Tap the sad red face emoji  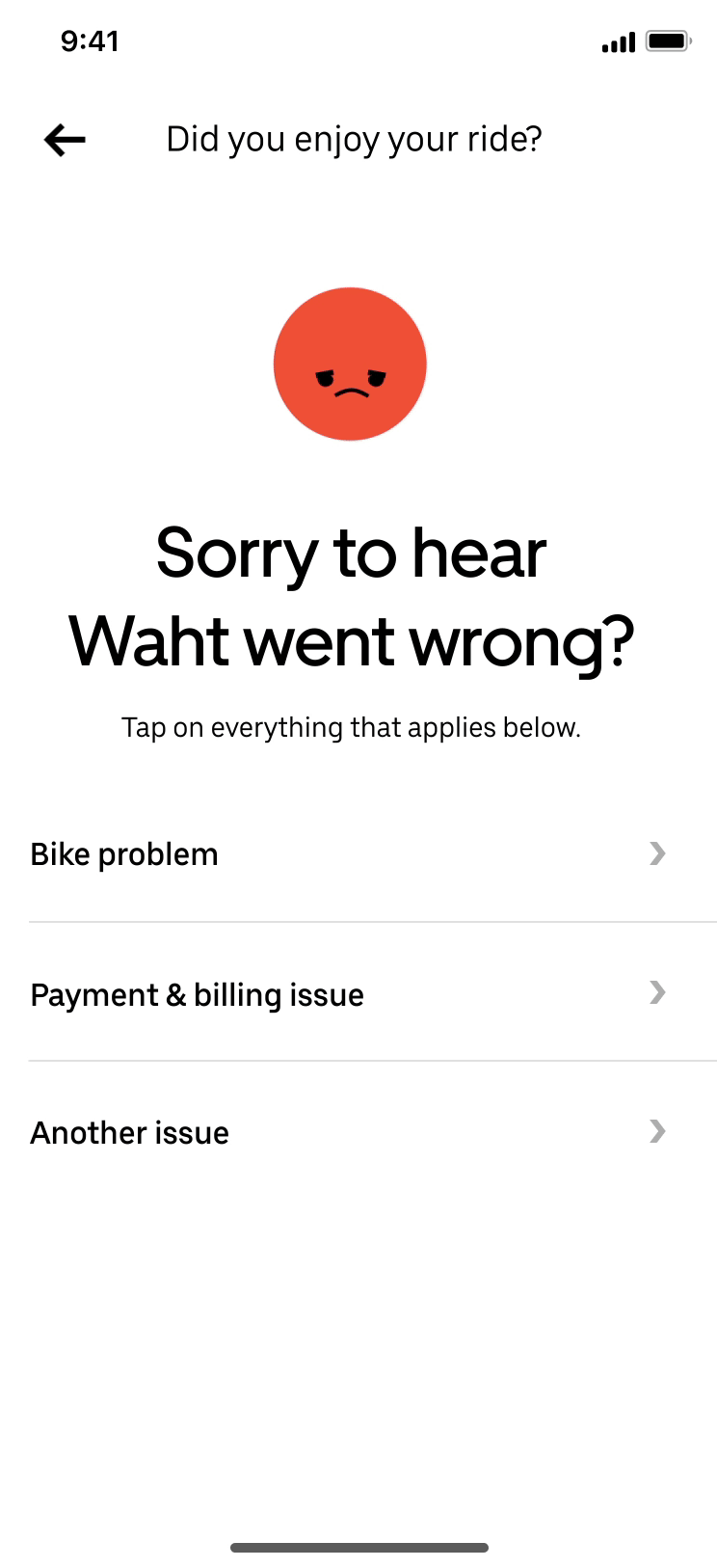pos(350,364)
